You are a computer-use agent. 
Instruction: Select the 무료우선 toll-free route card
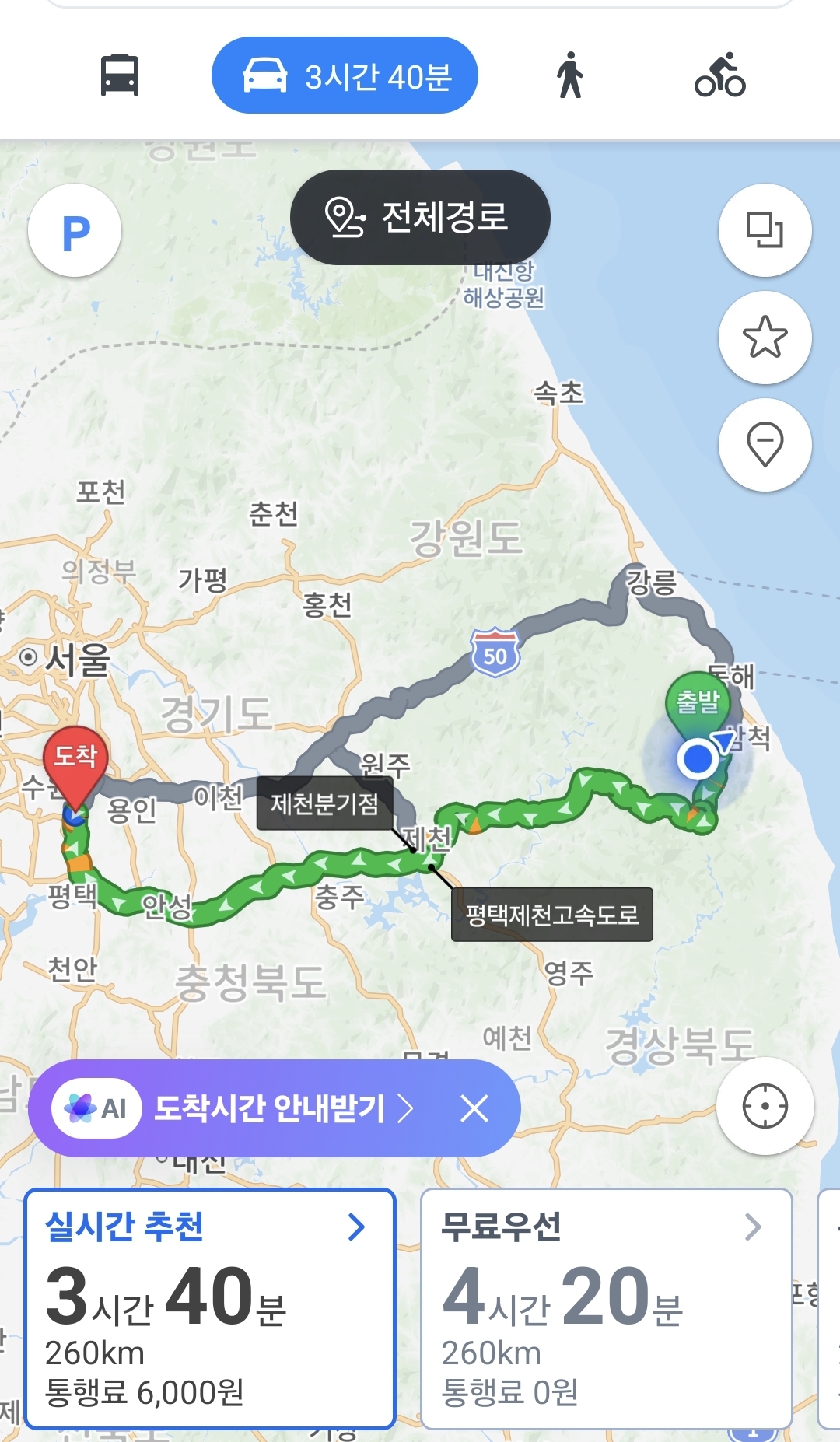tap(607, 1308)
